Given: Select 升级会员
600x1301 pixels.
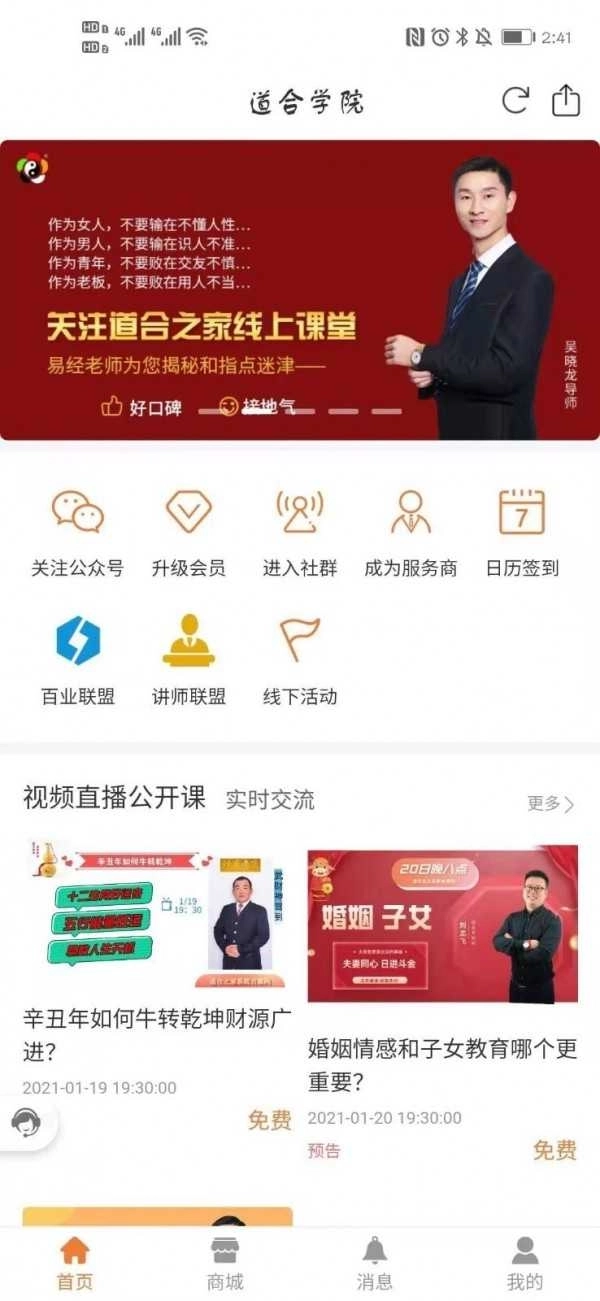Looking at the screenshot, I should (189, 532).
